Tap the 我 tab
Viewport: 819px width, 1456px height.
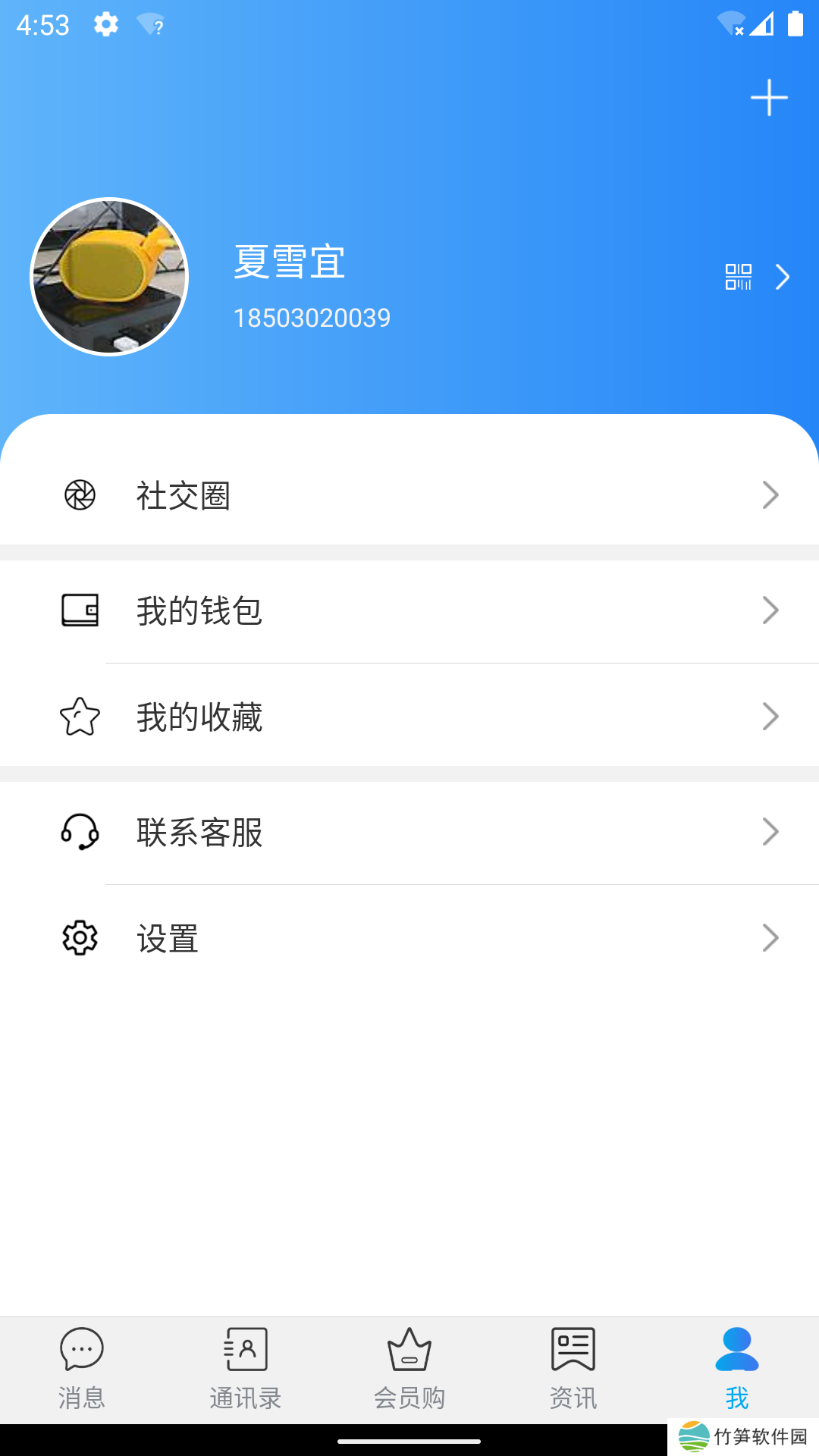[x=736, y=1368]
